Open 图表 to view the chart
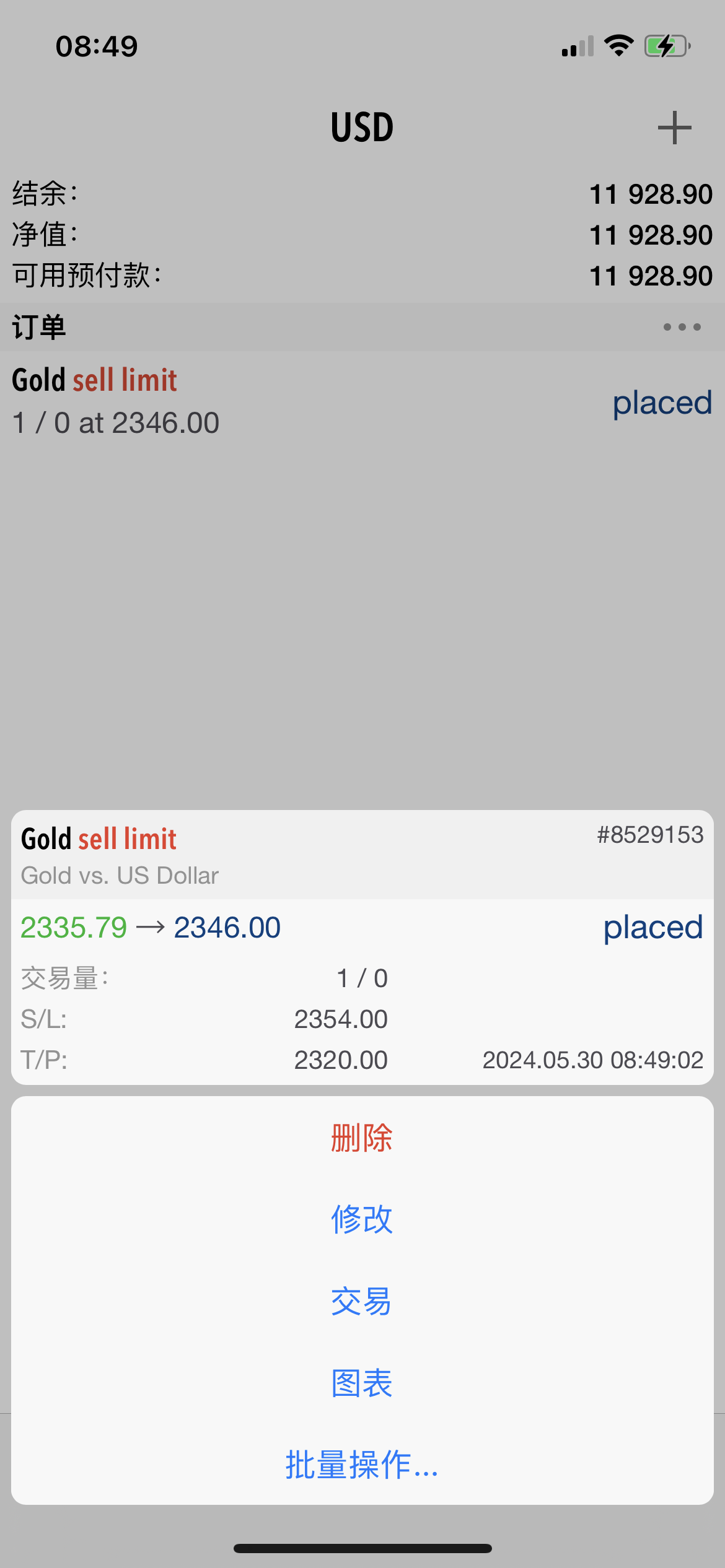Image resolution: width=725 pixels, height=1568 pixels. coord(362,1382)
